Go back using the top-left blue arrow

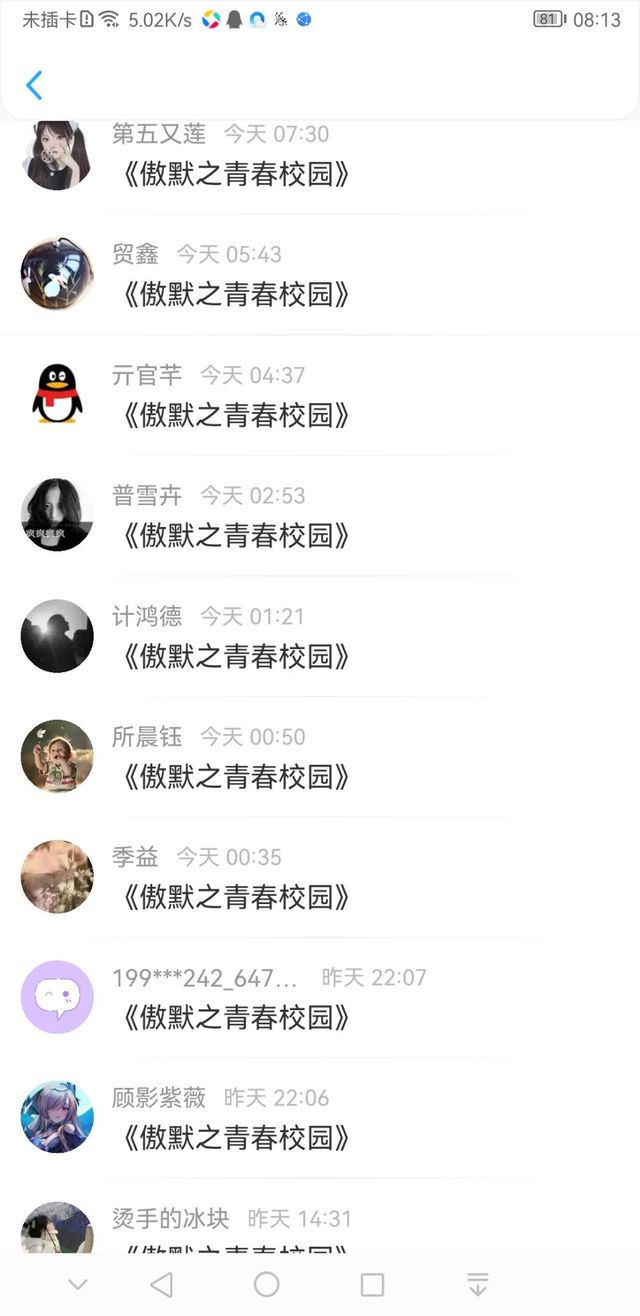pos(34,85)
